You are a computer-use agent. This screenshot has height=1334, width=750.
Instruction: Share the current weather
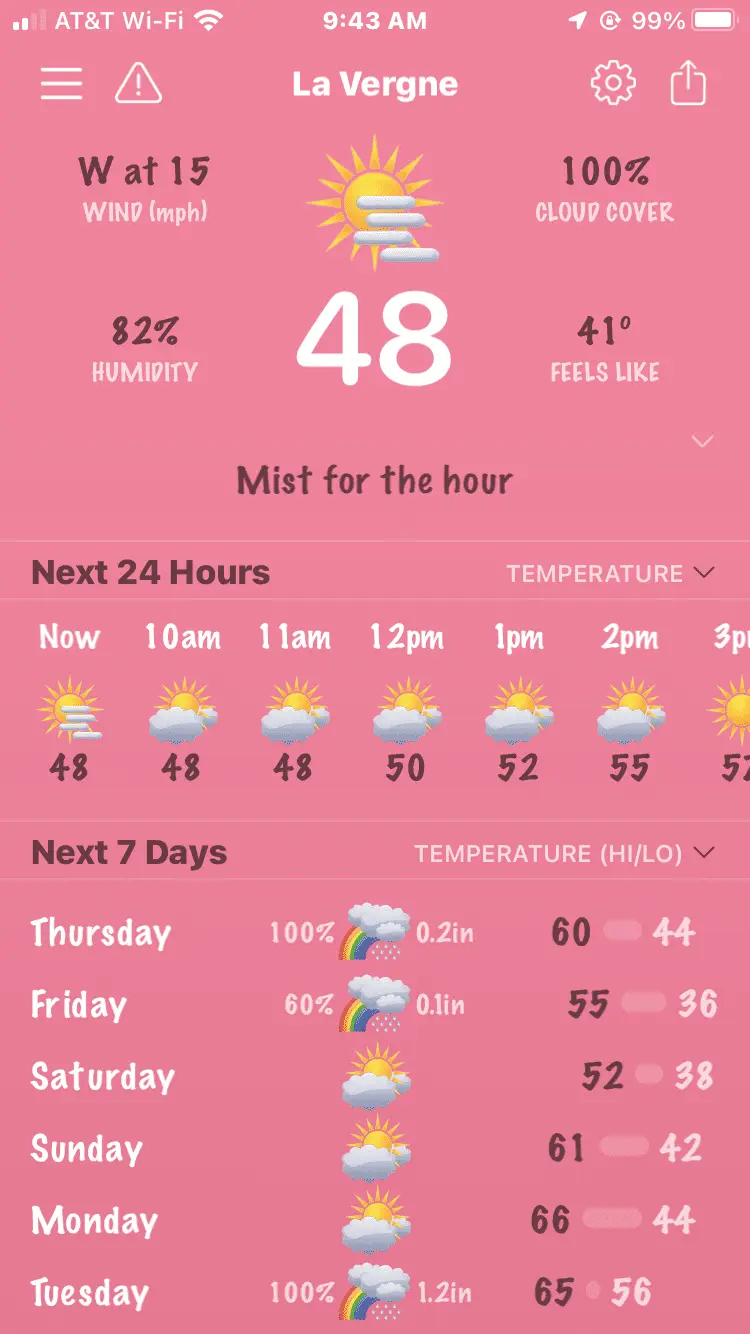[688, 83]
